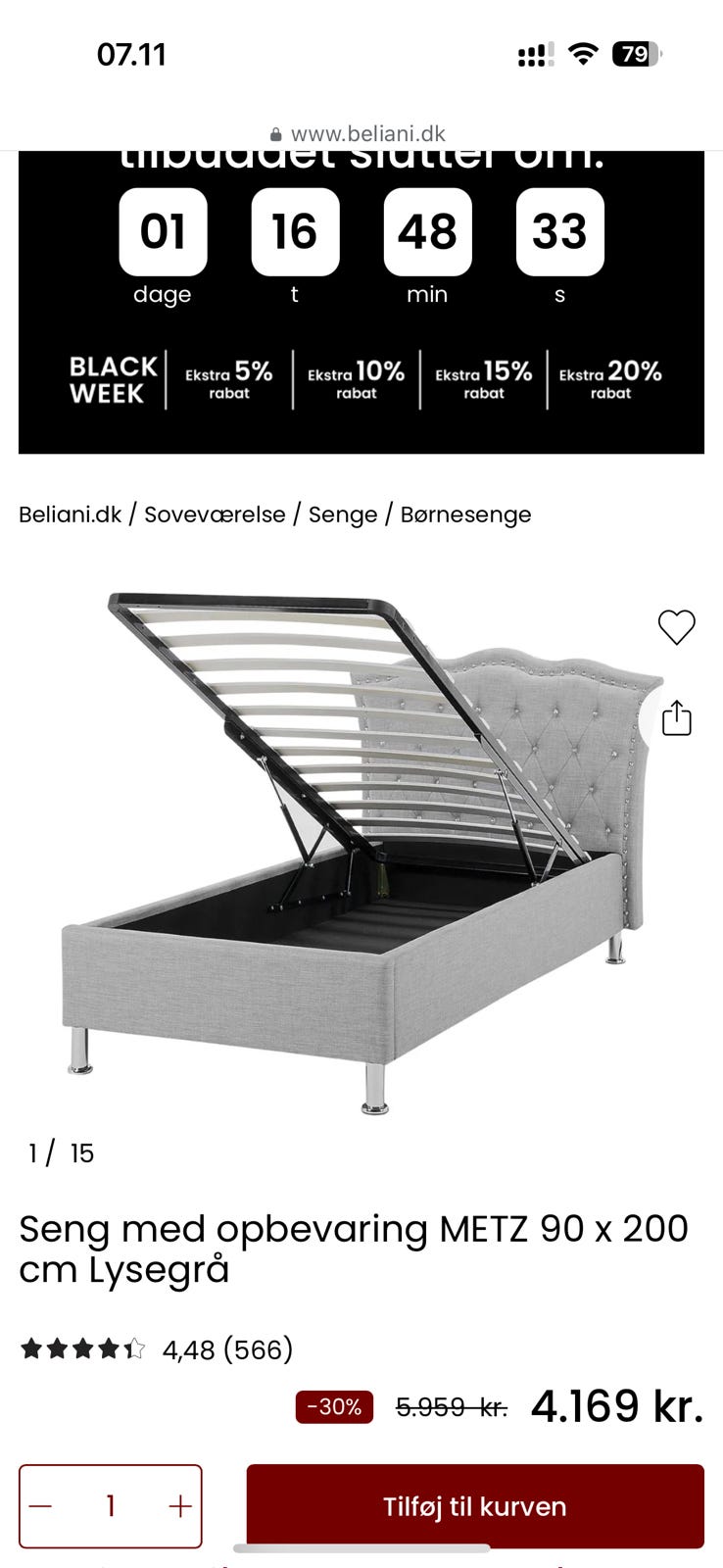This screenshot has width=723, height=1568.
Task: Click the padlock icon next to the URL
Action: [277, 133]
